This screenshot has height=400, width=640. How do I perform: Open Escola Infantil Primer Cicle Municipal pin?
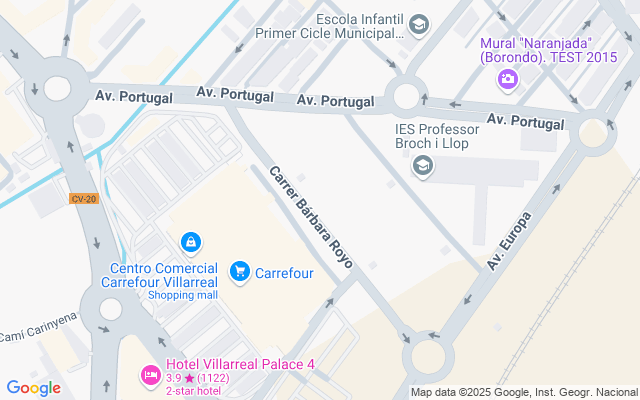pyautogui.click(x=419, y=25)
